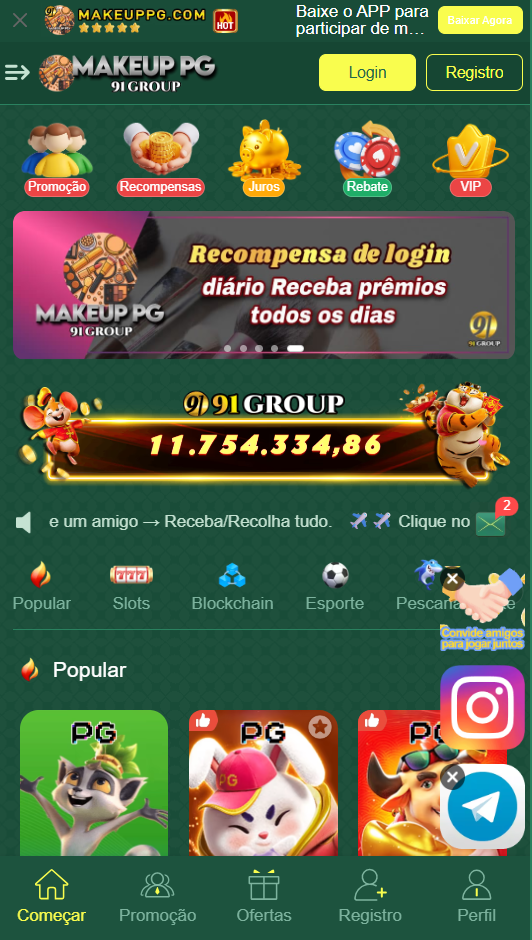The image size is (532, 940).
Task: Open the Juros piggy bank shortcut
Action: [x=264, y=159]
